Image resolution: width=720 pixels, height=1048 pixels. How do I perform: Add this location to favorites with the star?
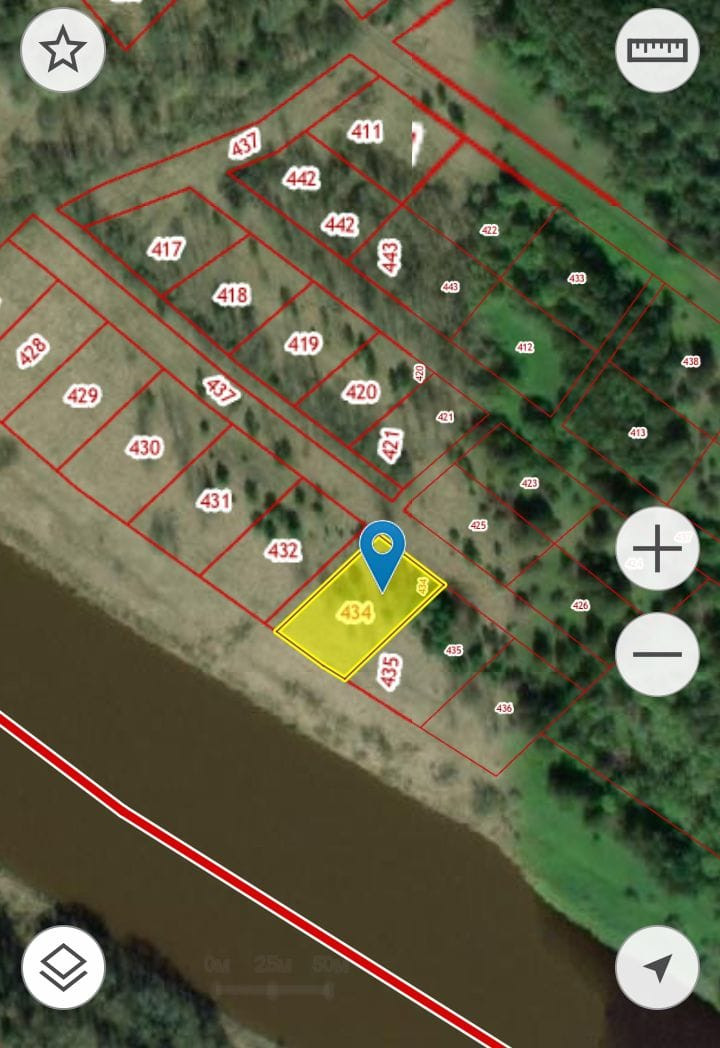click(x=63, y=50)
